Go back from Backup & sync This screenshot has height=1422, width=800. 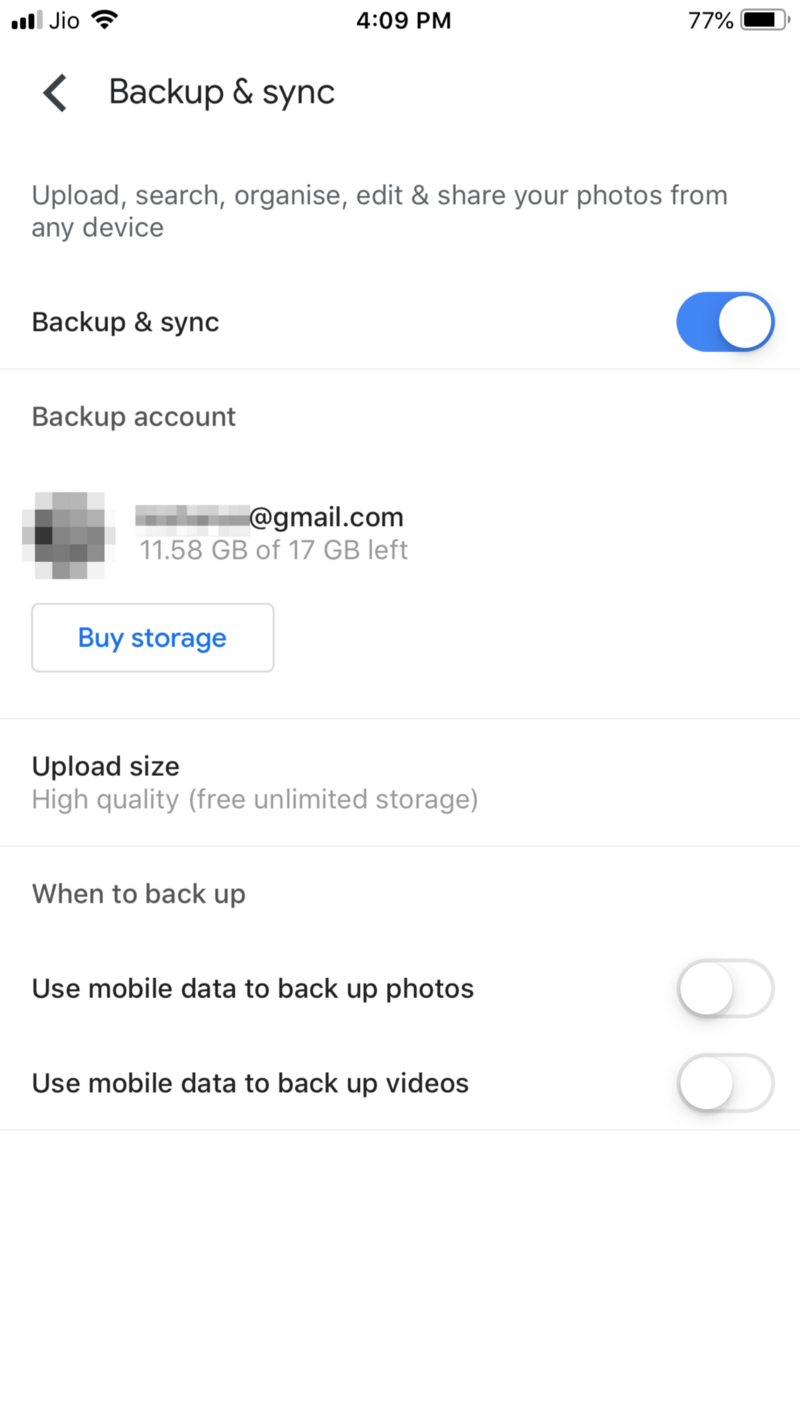pyautogui.click(x=55, y=93)
